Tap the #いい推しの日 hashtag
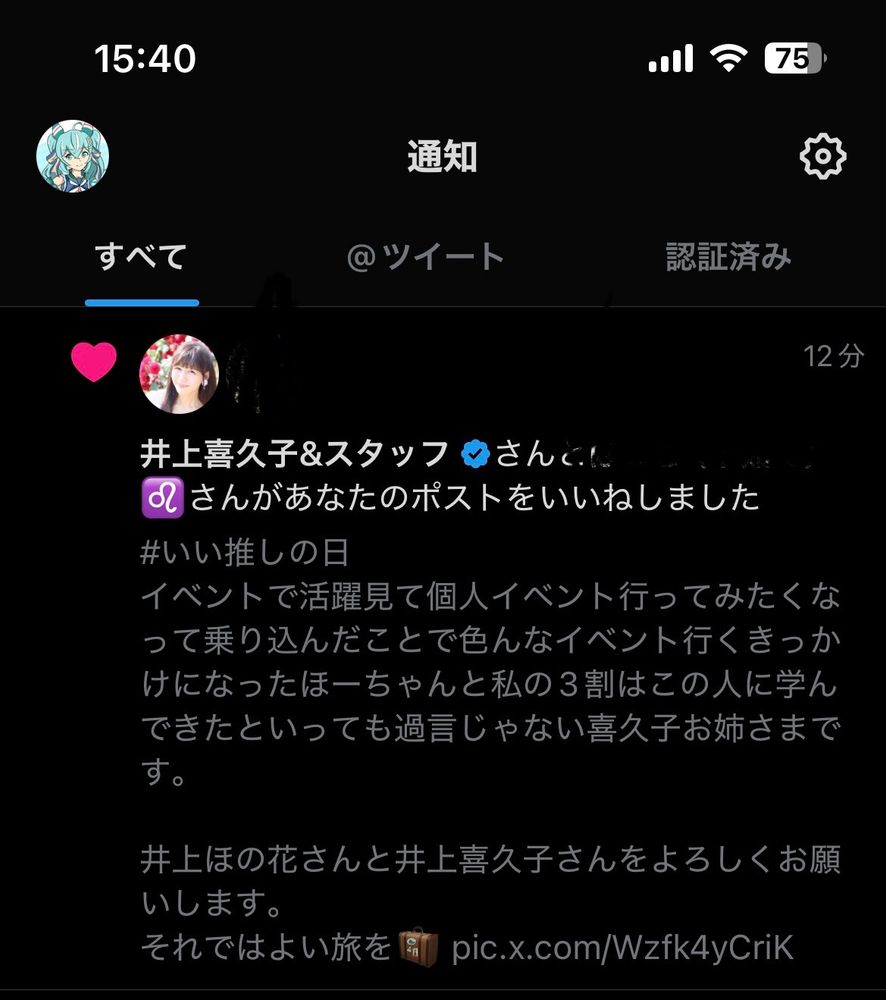Viewport: 886px width, 1000px height. (x=244, y=553)
